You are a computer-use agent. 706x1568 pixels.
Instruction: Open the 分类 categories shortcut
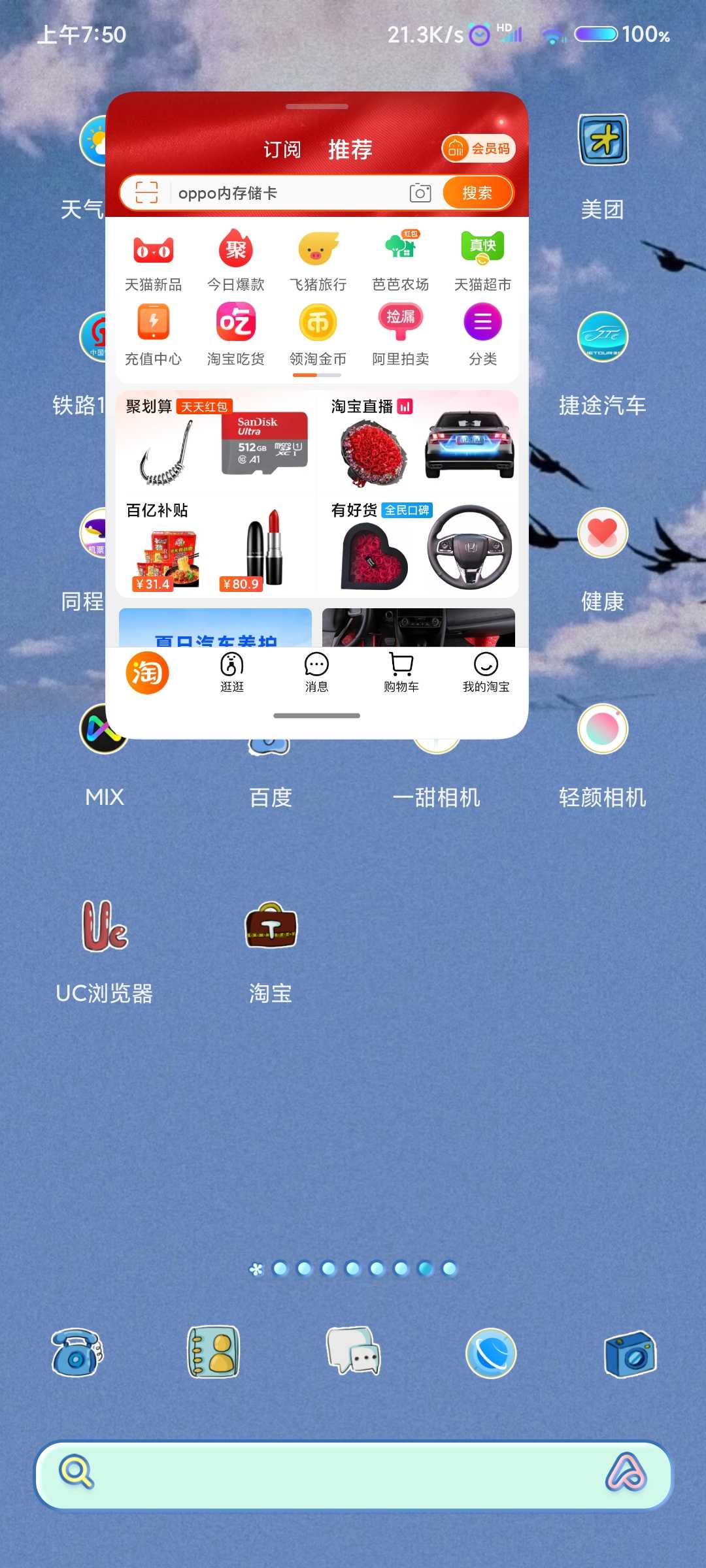point(482,335)
